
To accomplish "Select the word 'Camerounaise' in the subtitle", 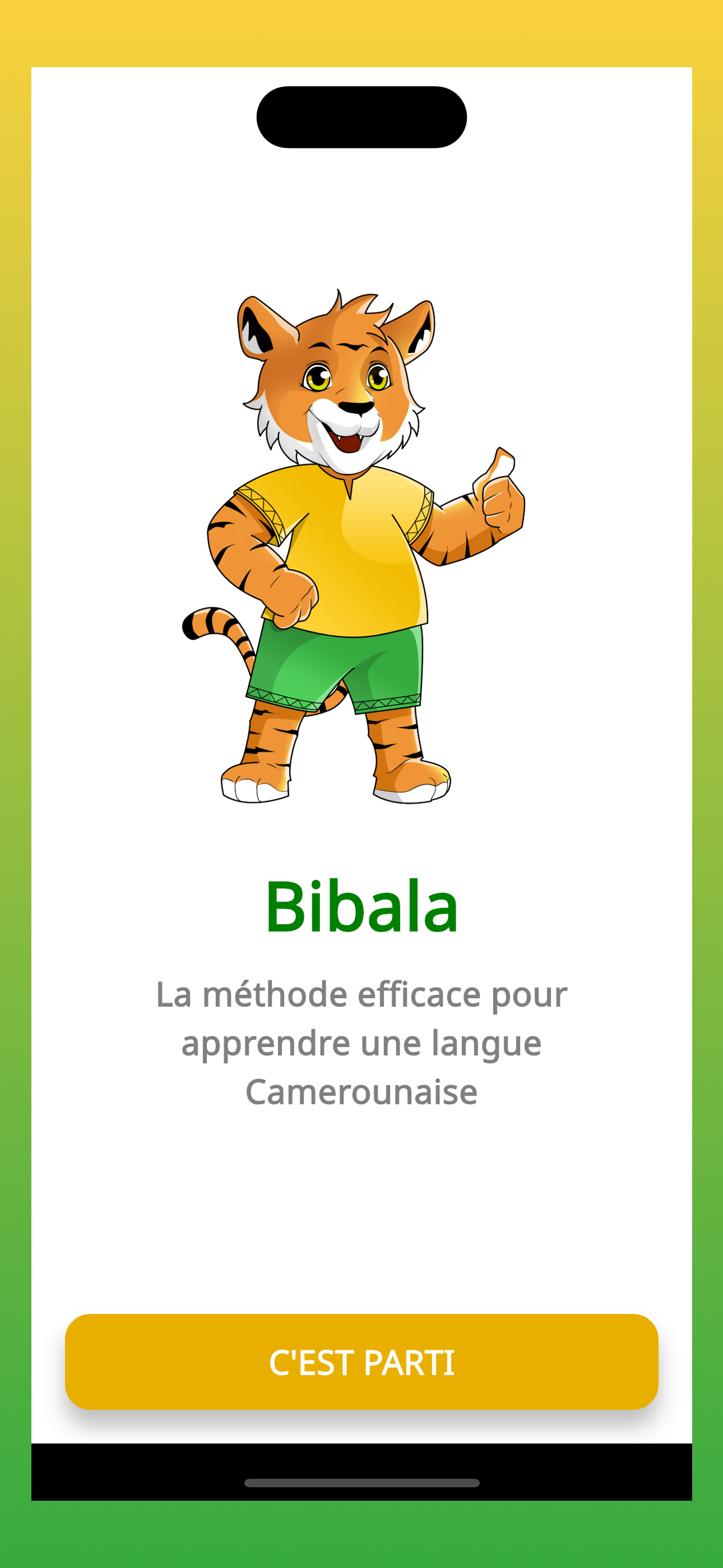I will (x=361, y=1092).
